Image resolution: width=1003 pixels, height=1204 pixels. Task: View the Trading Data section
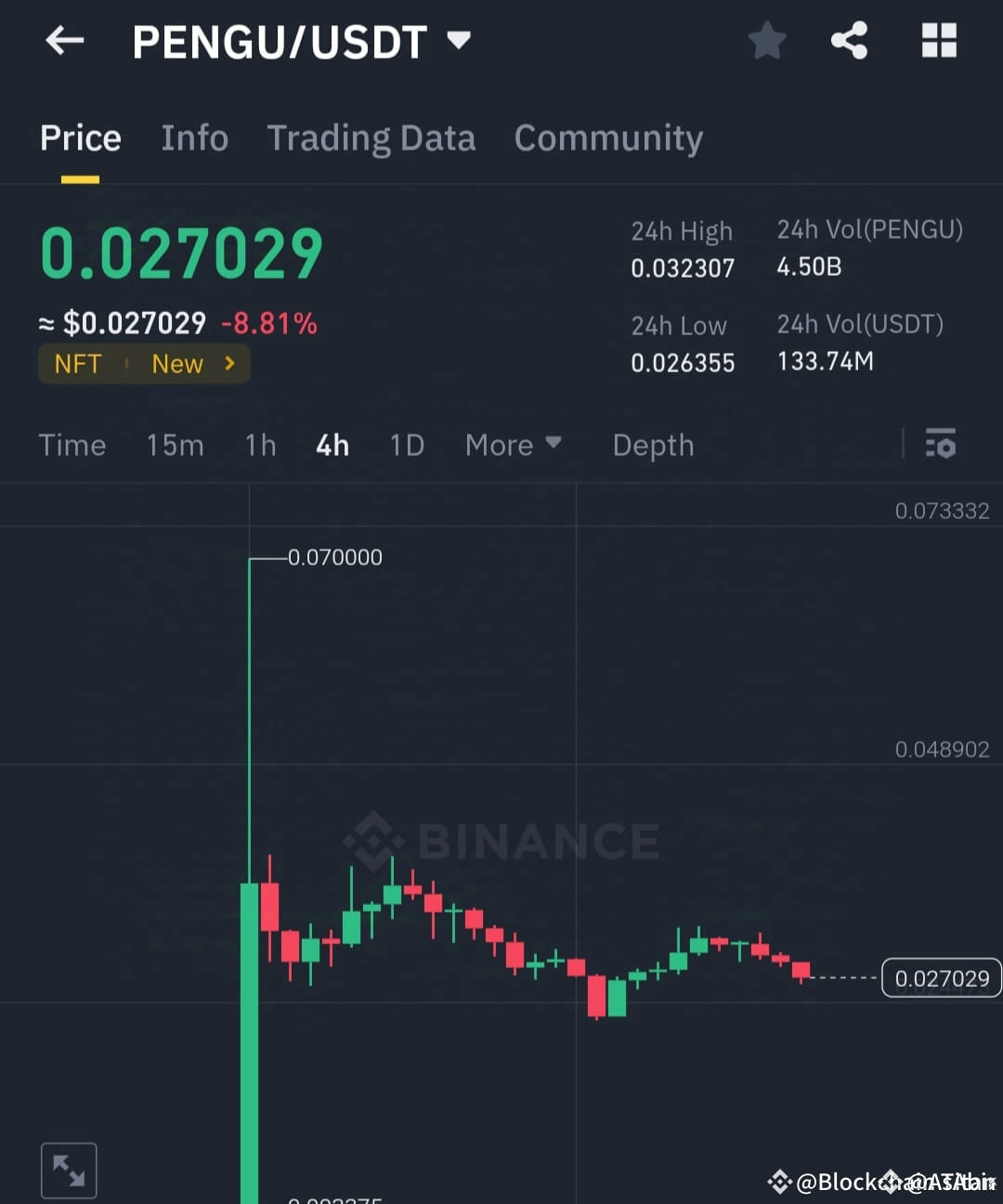(x=371, y=137)
